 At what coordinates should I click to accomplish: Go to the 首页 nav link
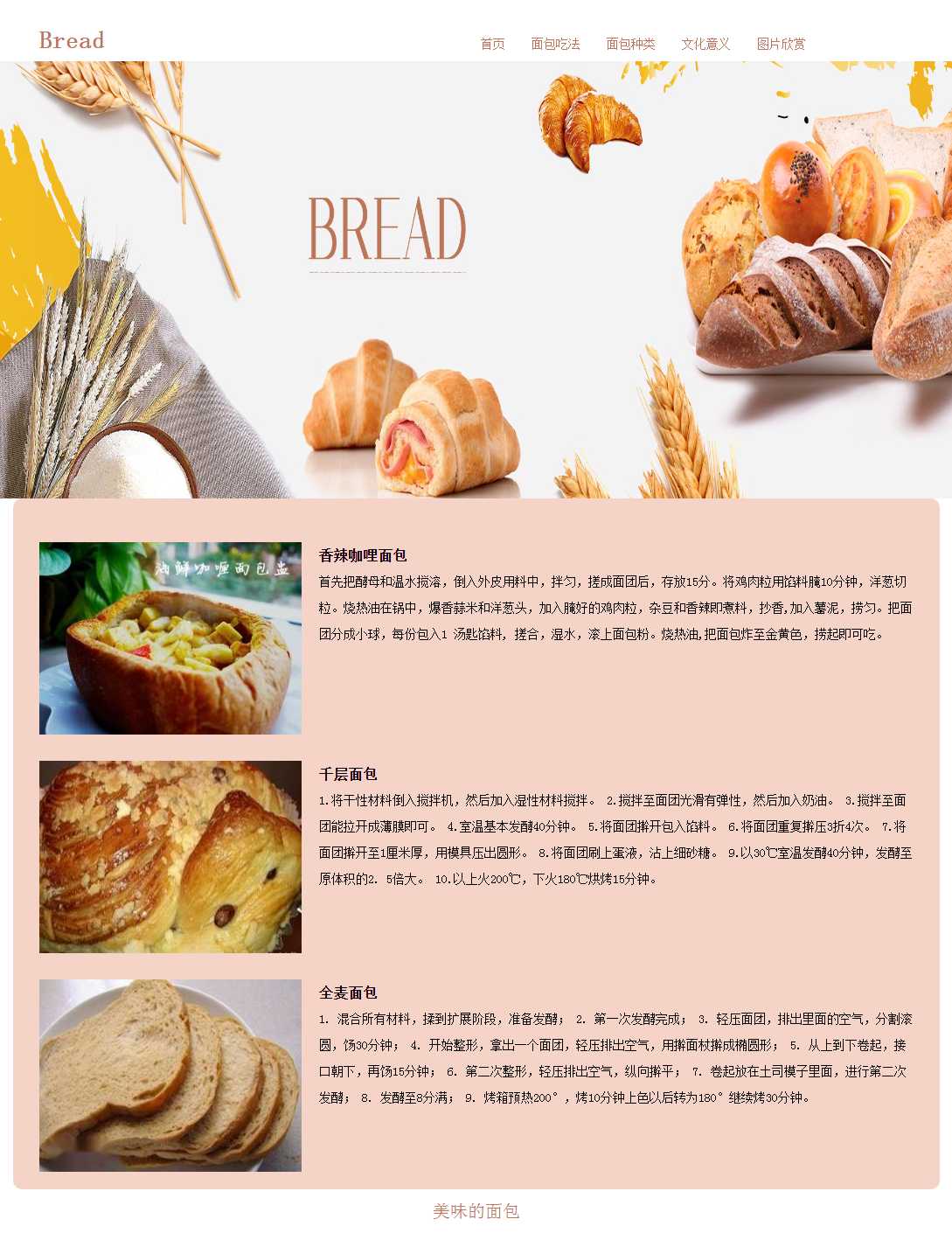pyautogui.click(x=492, y=44)
